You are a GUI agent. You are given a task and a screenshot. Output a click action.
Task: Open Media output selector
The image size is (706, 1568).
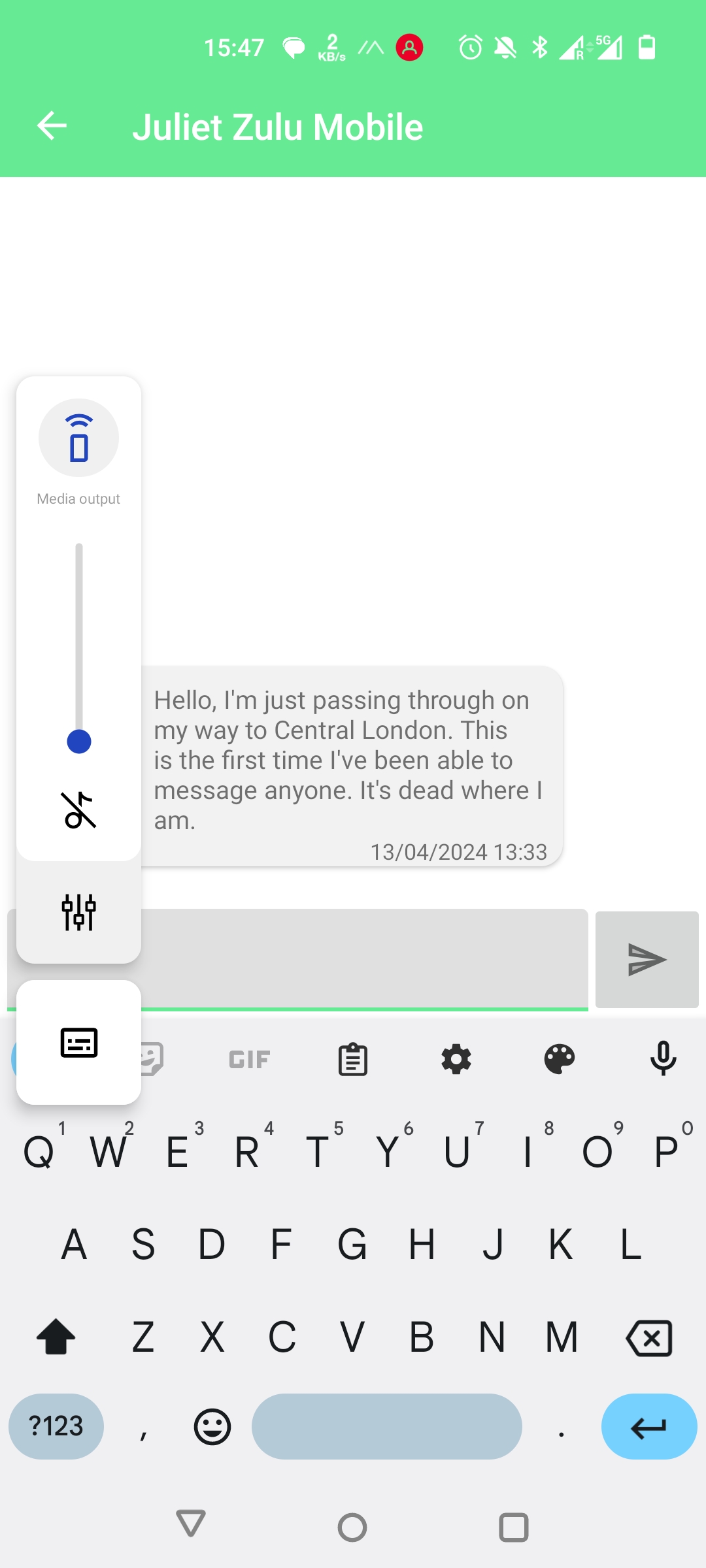pyautogui.click(x=78, y=438)
